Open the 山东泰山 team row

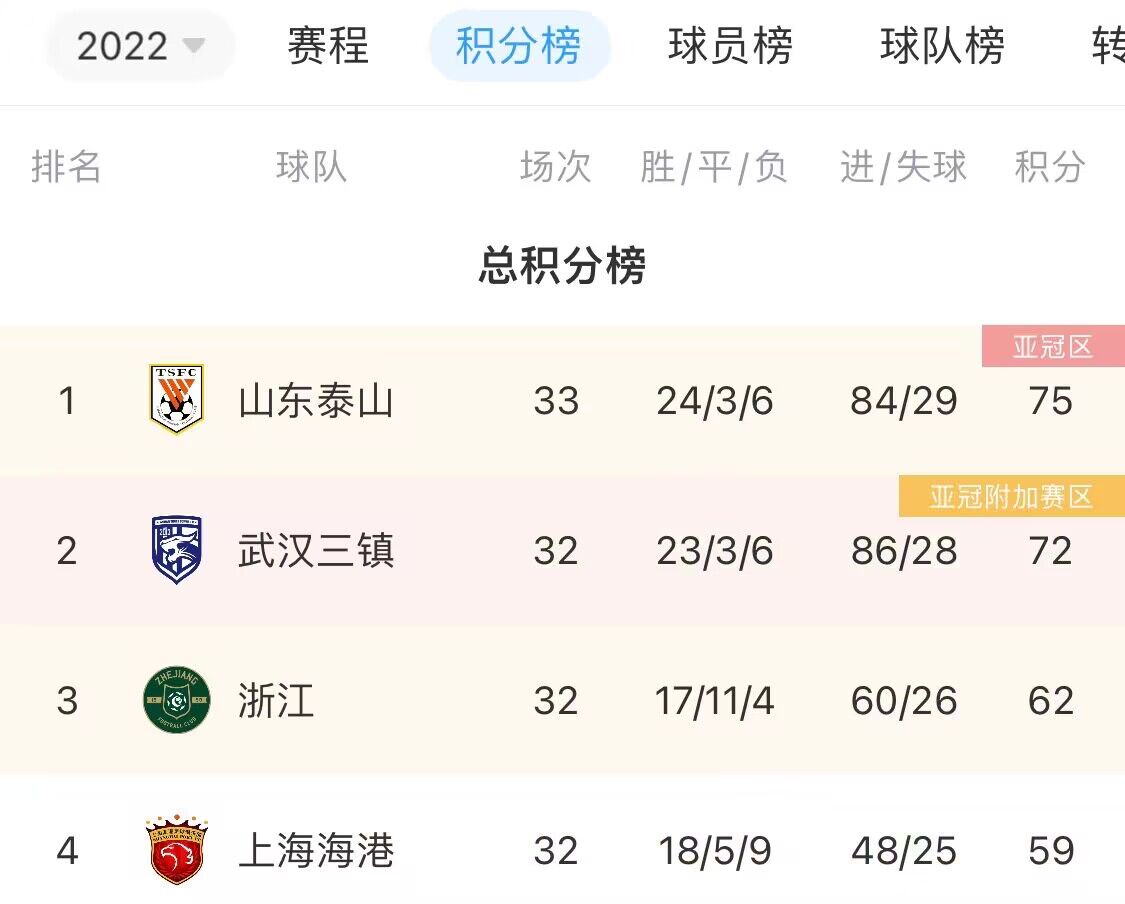click(315, 401)
